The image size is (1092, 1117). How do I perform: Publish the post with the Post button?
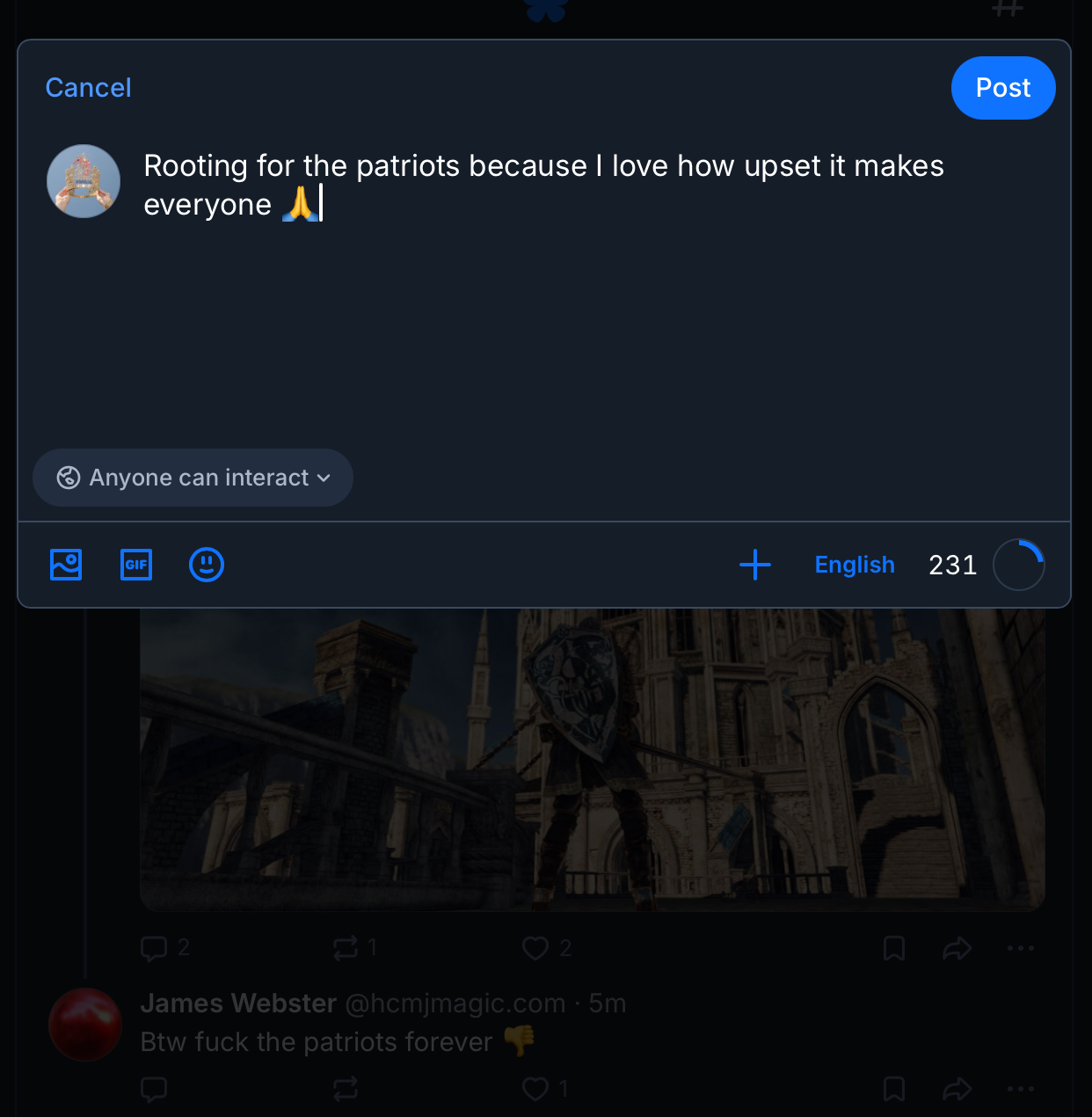click(1002, 88)
